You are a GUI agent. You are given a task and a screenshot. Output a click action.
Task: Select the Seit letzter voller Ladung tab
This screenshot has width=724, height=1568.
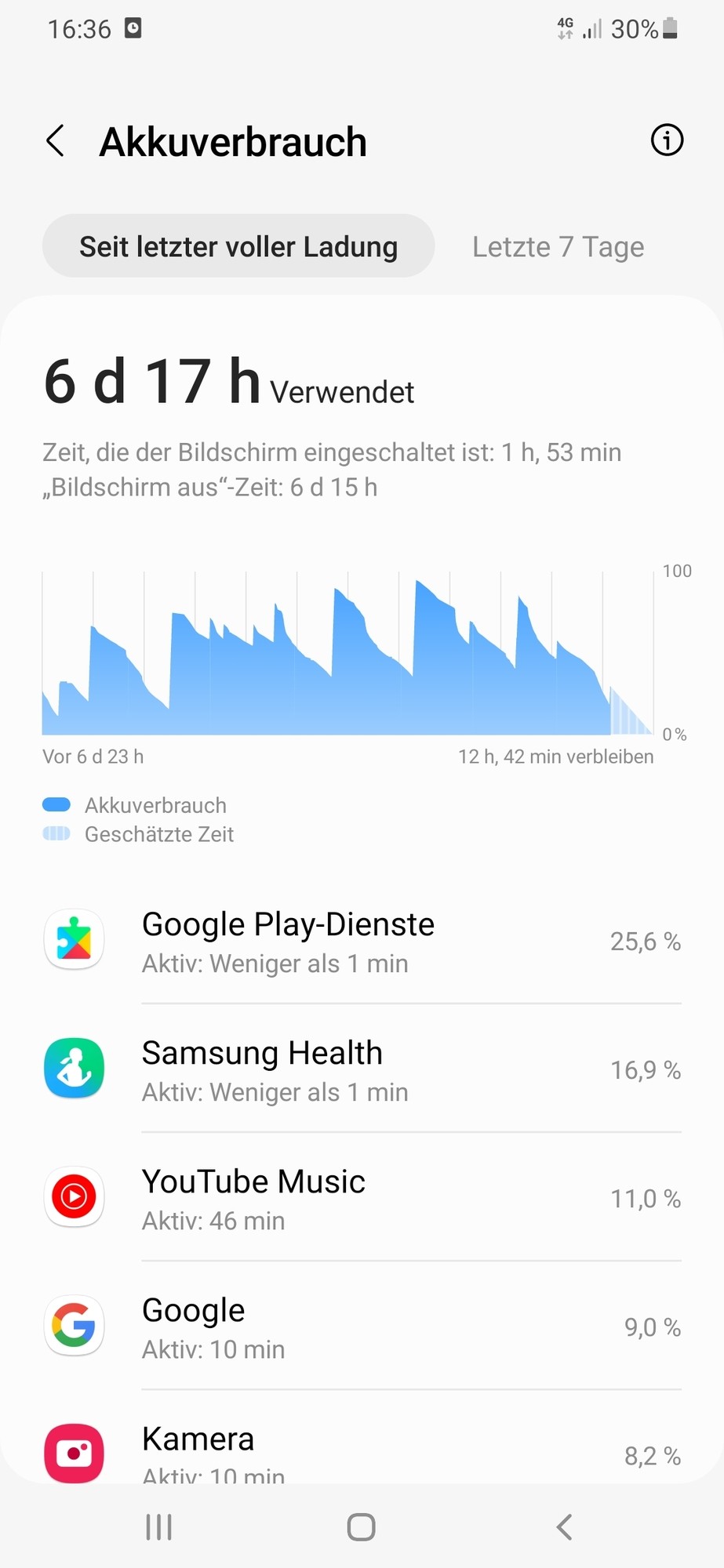(238, 246)
